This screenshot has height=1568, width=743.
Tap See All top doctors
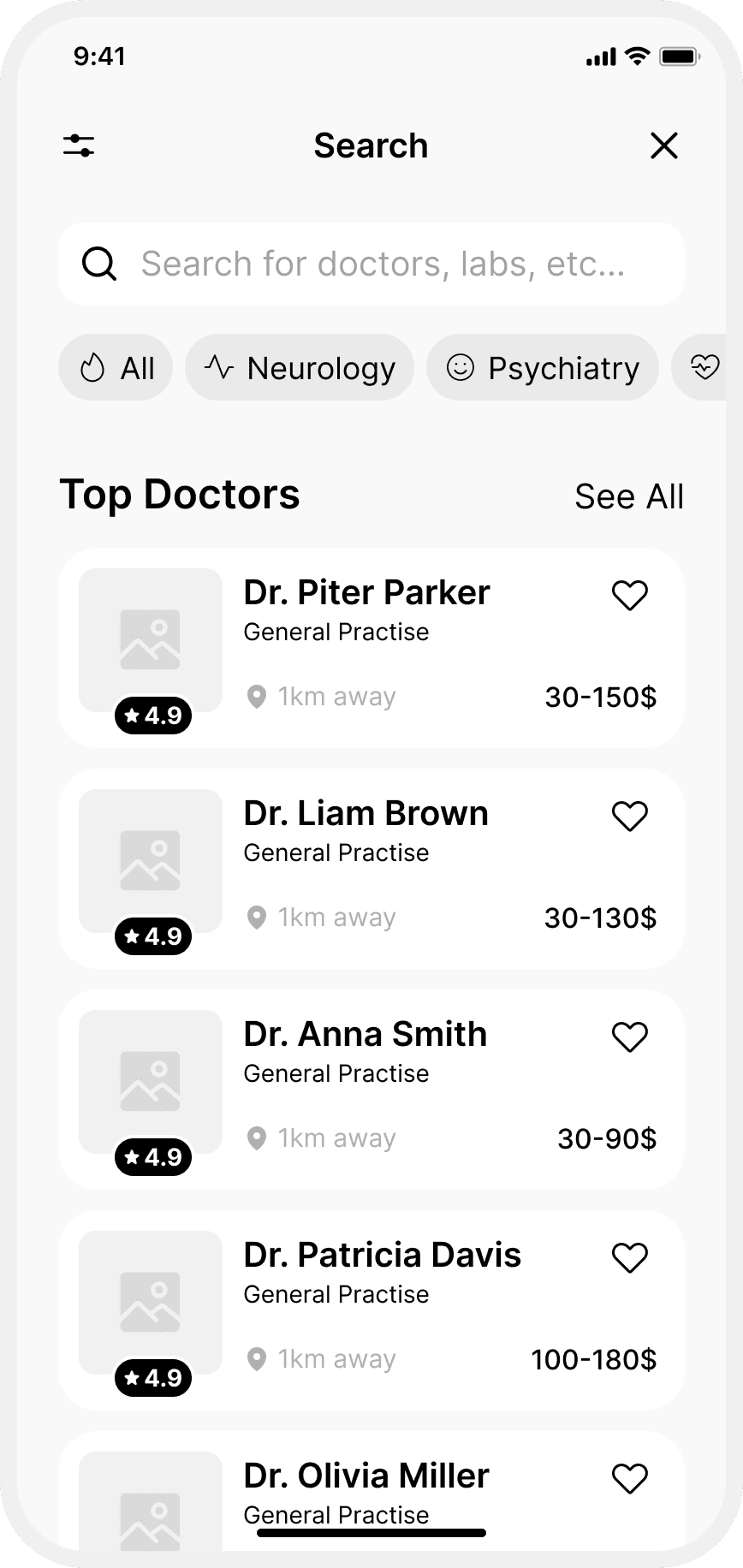tap(628, 496)
